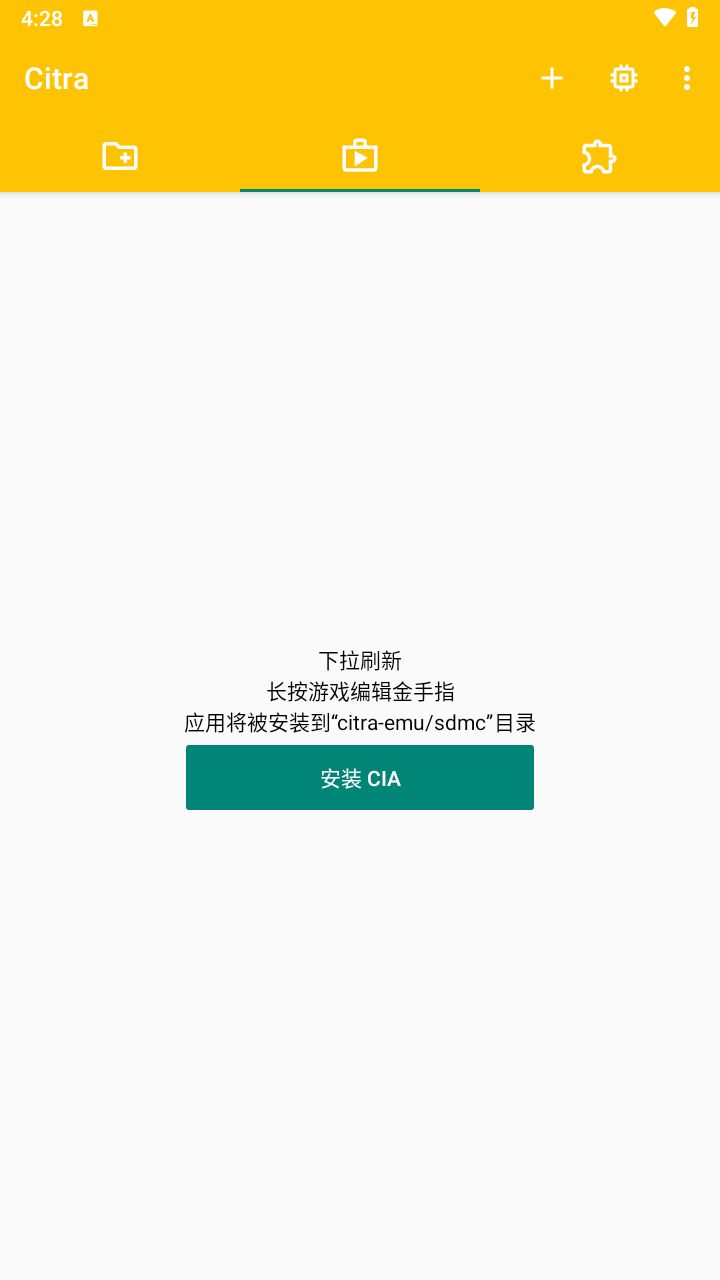Tap the 安装 CIA button
720x1280 pixels.
pyautogui.click(x=360, y=778)
